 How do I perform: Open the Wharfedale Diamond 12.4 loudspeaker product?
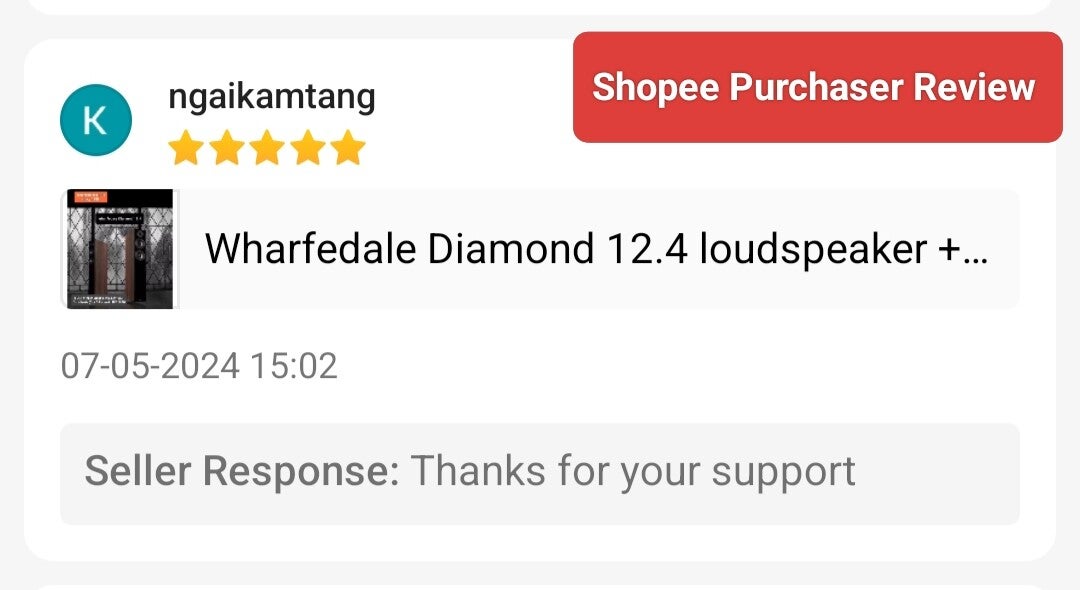(x=596, y=249)
